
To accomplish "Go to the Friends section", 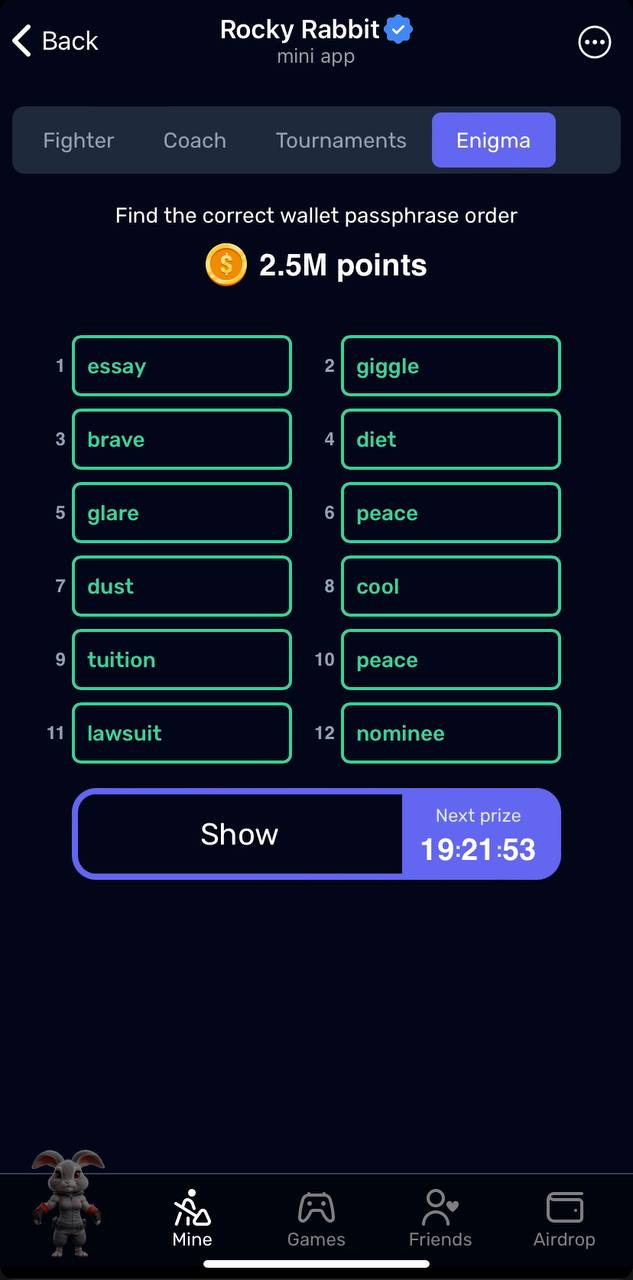I will (440, 1219).
